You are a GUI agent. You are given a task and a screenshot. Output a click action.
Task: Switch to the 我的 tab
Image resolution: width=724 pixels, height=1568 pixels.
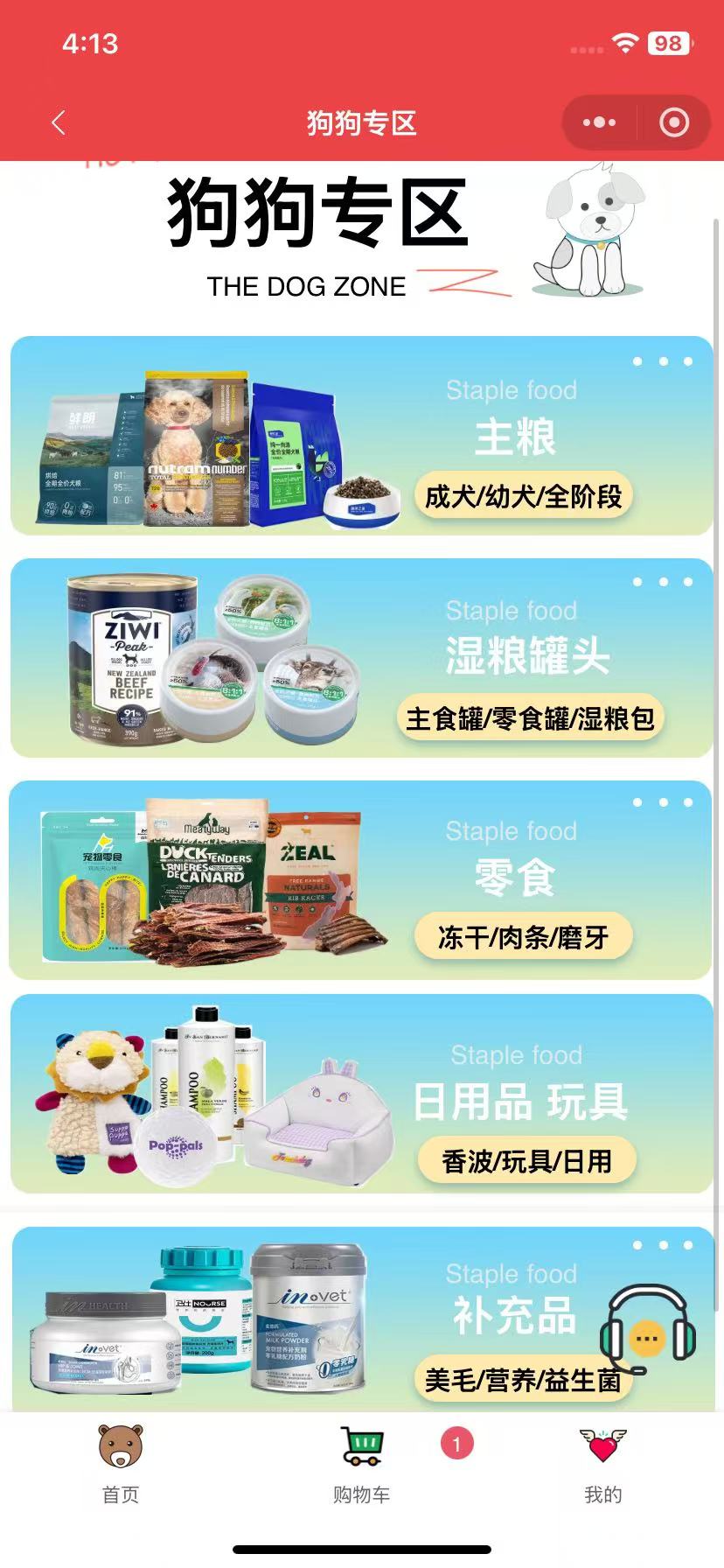pos(602,1463)
